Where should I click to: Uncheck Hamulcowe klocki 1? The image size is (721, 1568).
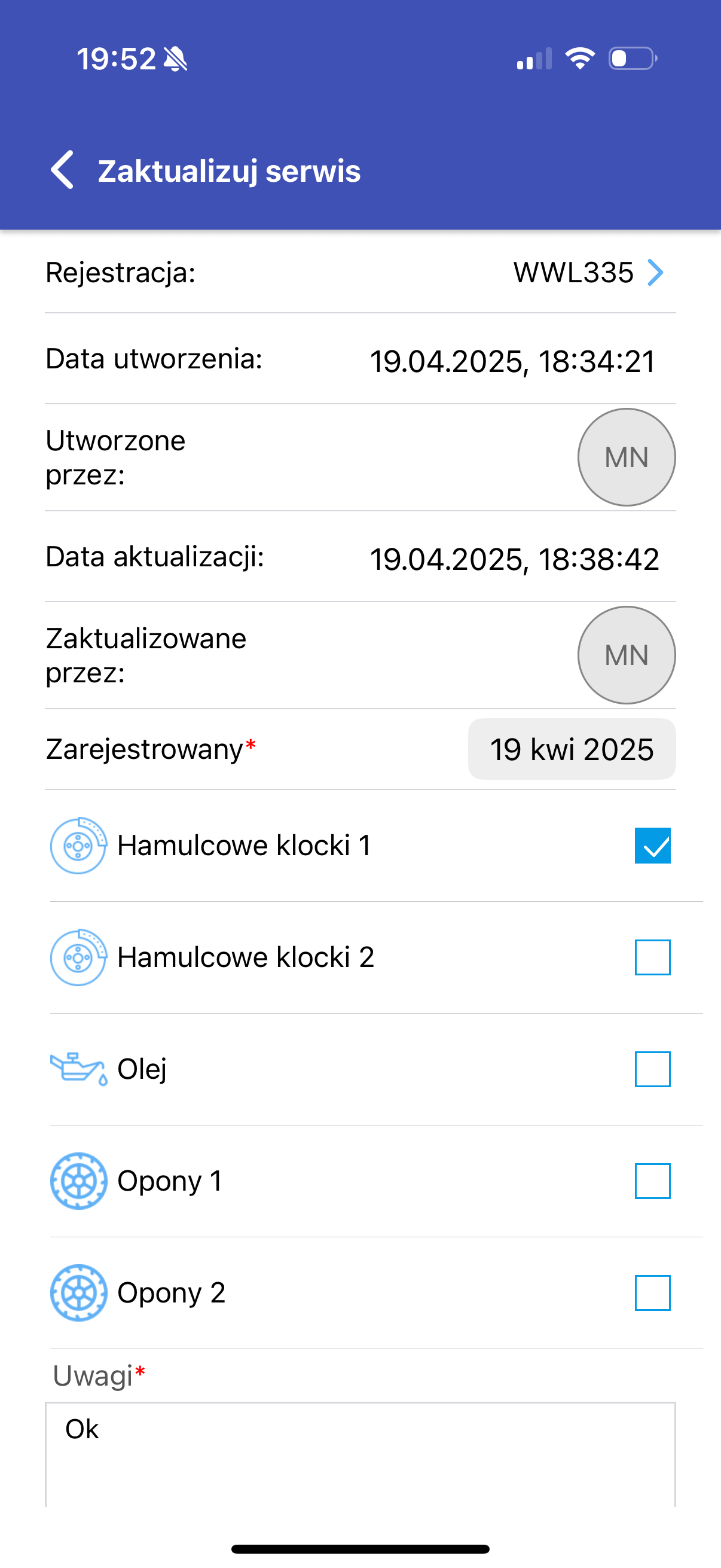click(652, 846)
